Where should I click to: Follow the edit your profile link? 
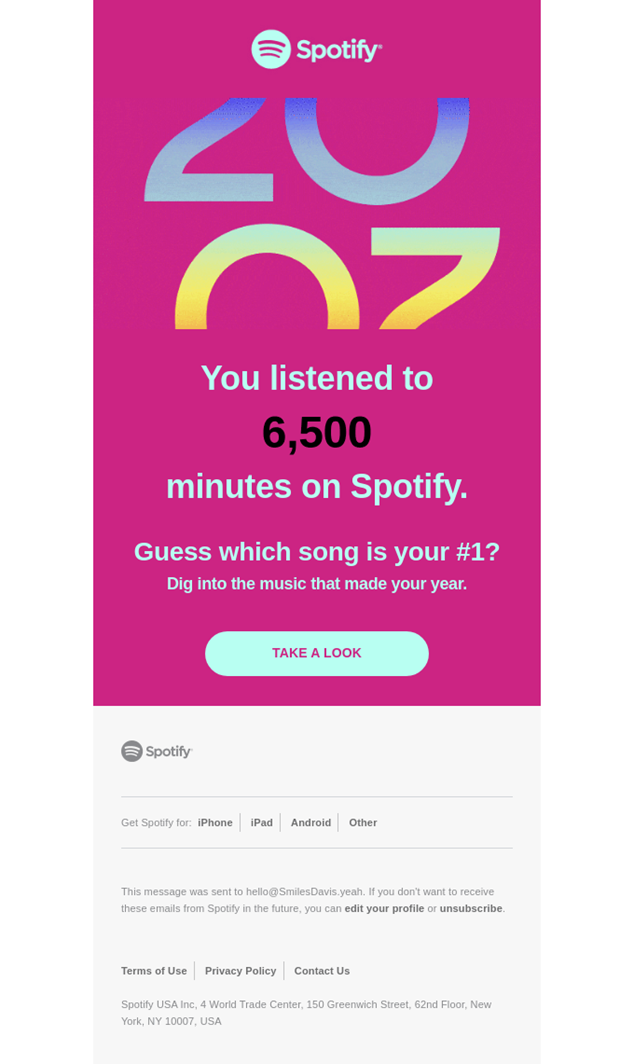(x=384, y=909)
